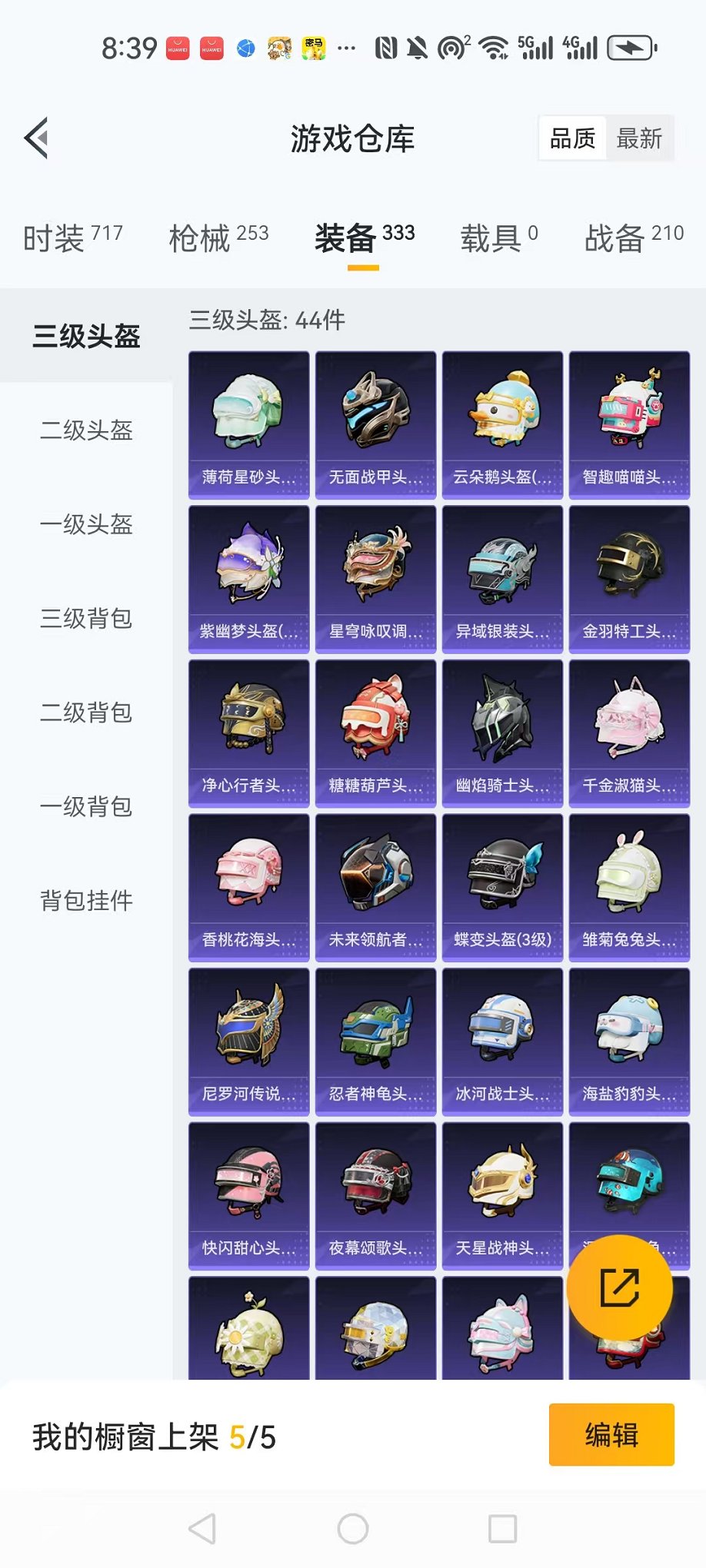706x1568 pixels.
Task: Tap the orange share floating button
Action: (619, 1288)
